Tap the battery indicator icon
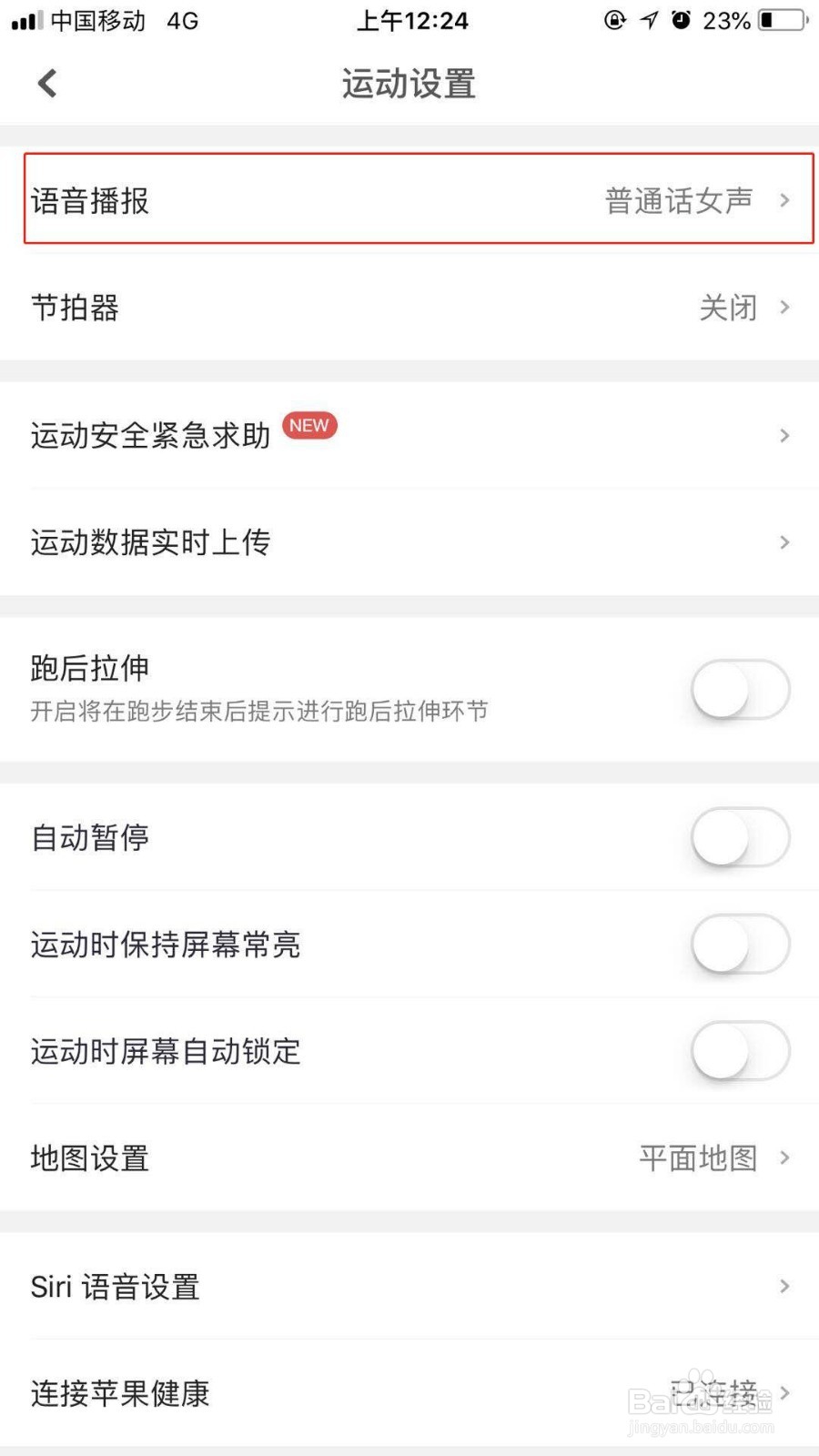Screen dimensions: 819x1456 [778, 20]
